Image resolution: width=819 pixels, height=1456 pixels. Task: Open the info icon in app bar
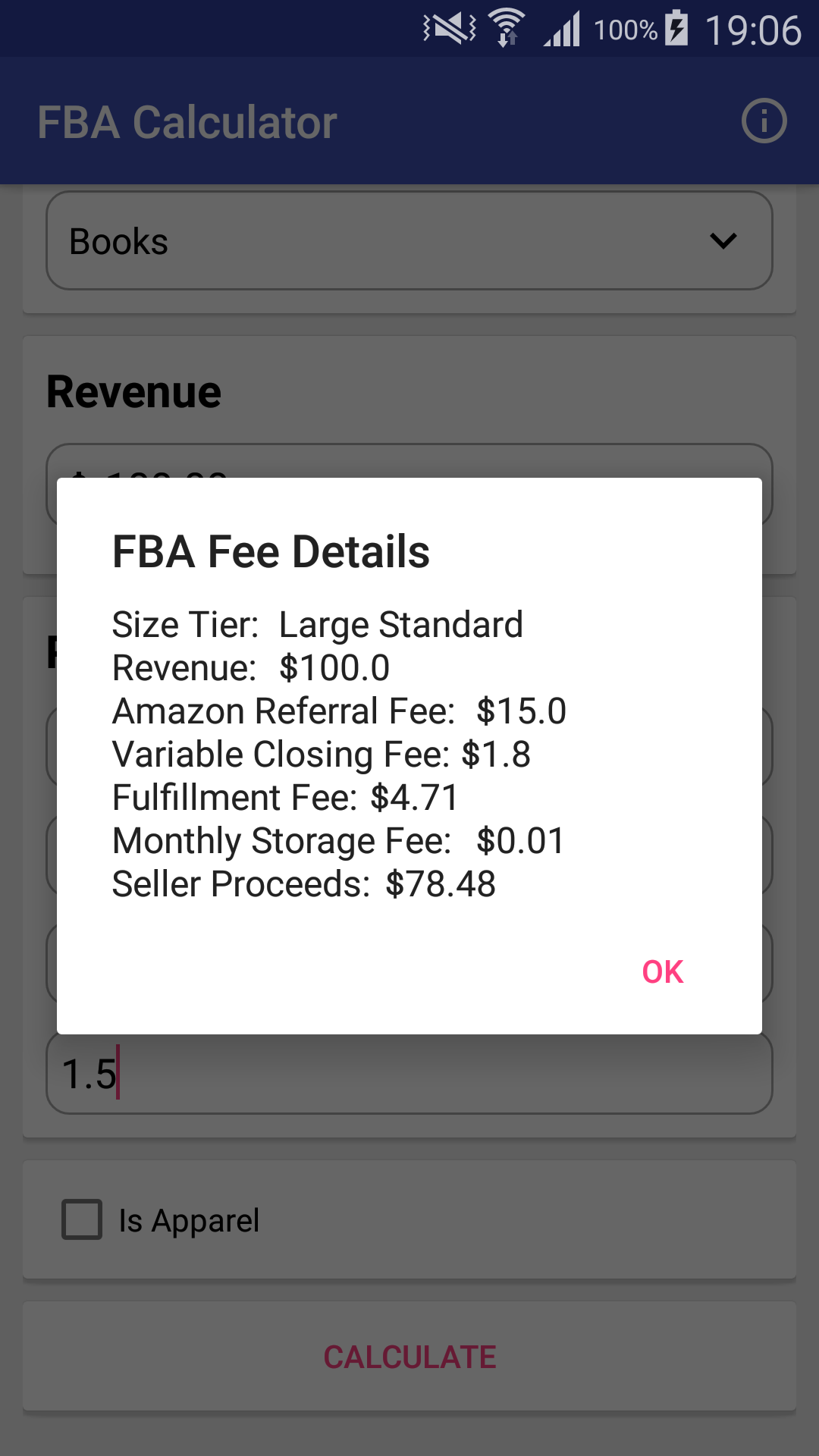764,121
